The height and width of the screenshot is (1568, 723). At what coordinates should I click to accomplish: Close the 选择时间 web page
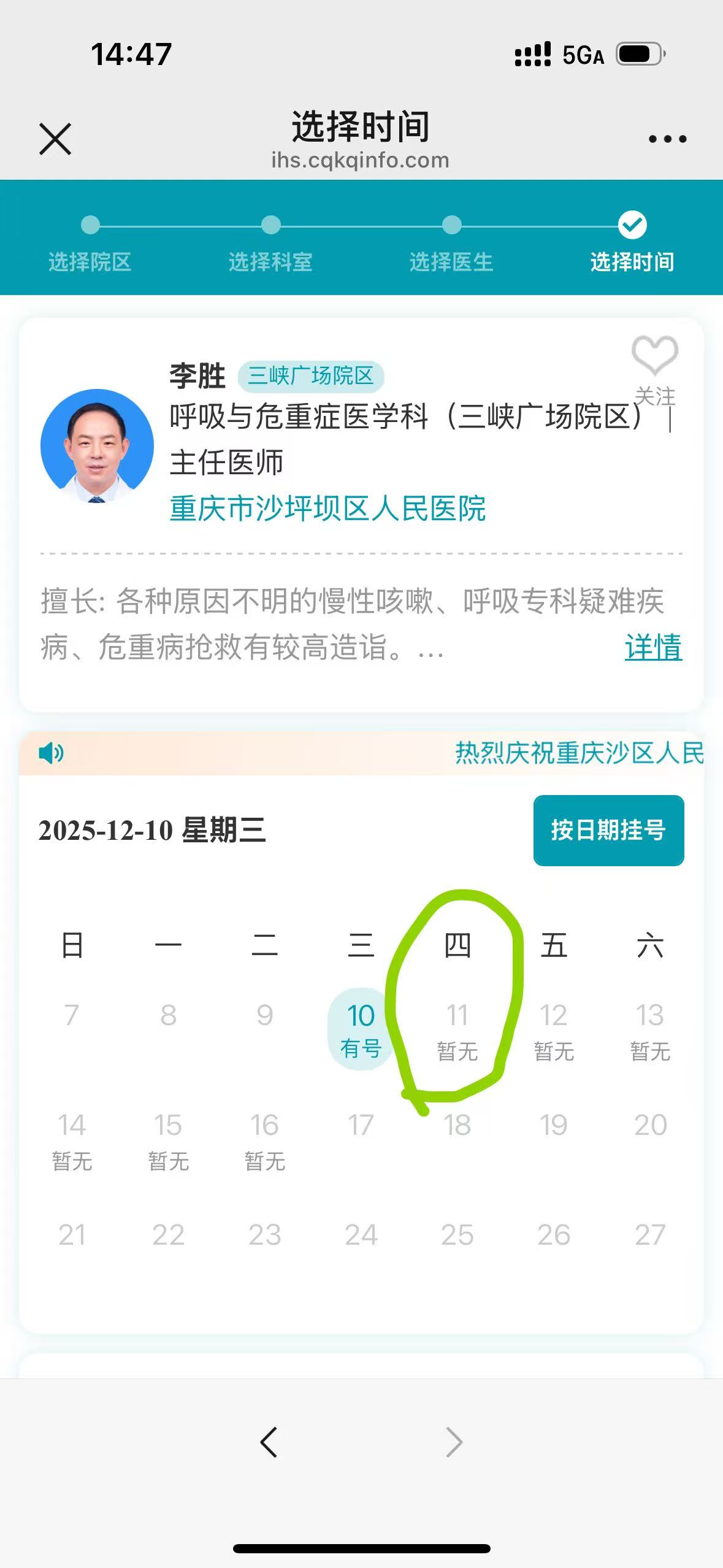tap(55, 139)
